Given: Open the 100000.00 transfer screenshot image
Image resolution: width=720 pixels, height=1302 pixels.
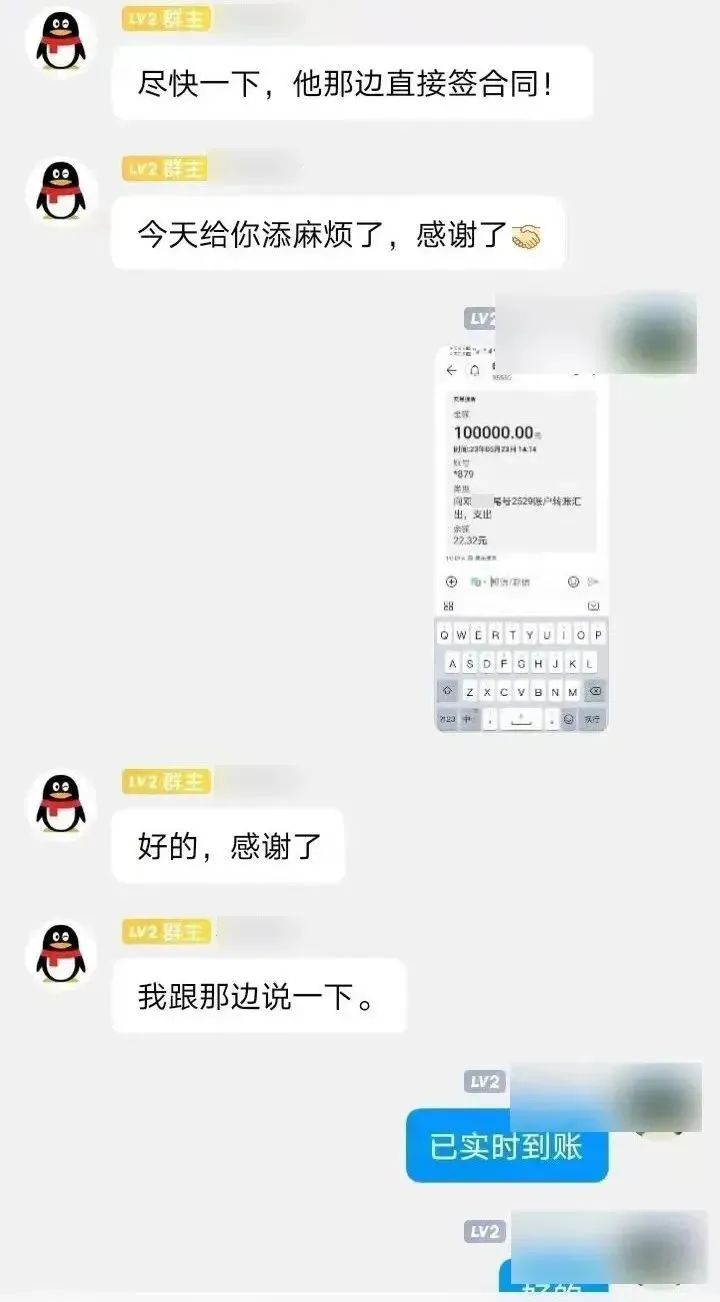Looking at the screenshot, I should tap(521, 540).
